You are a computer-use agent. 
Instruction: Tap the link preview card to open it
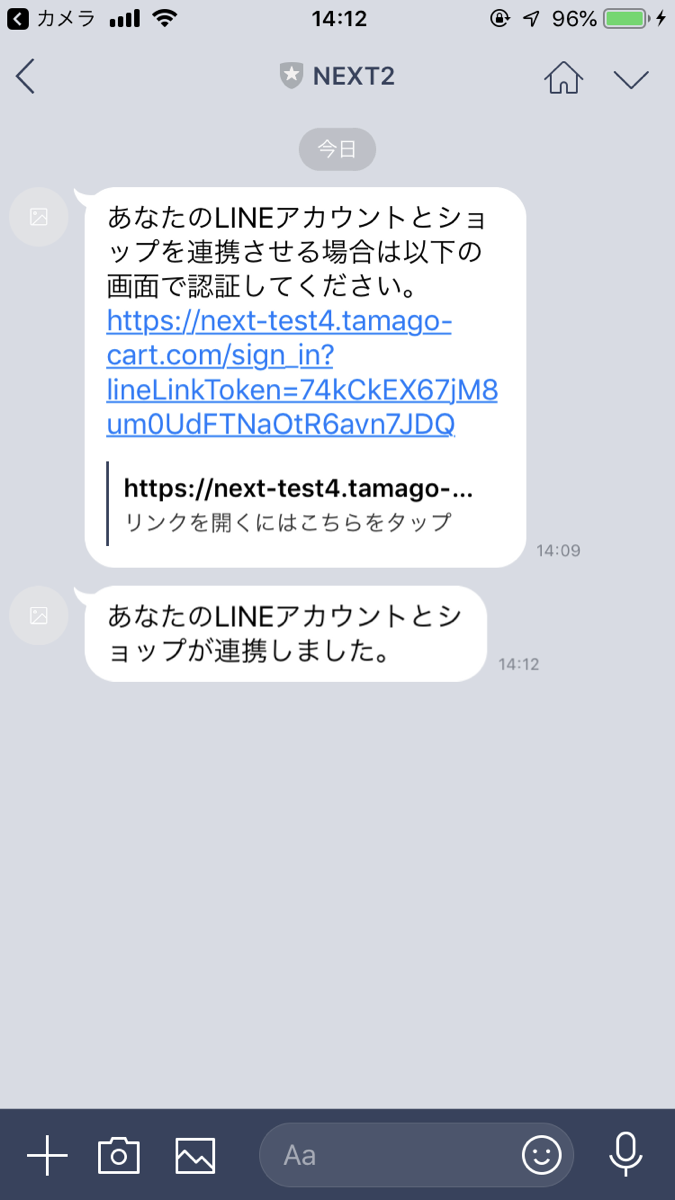(x=300, y=504)
